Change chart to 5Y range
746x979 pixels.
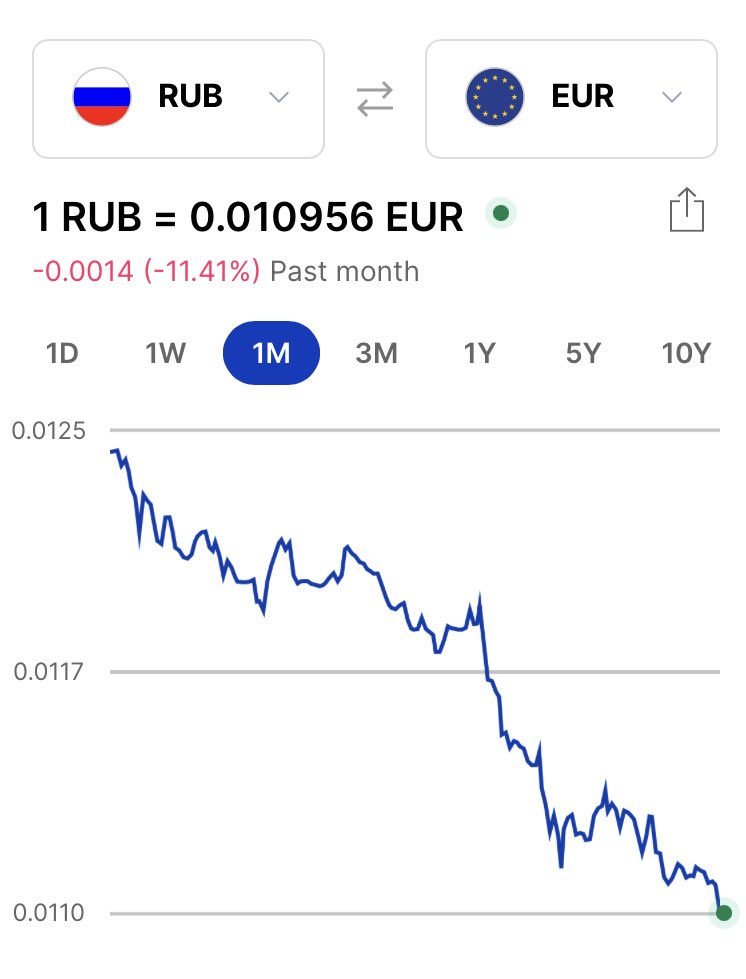(x=583, y=354)
